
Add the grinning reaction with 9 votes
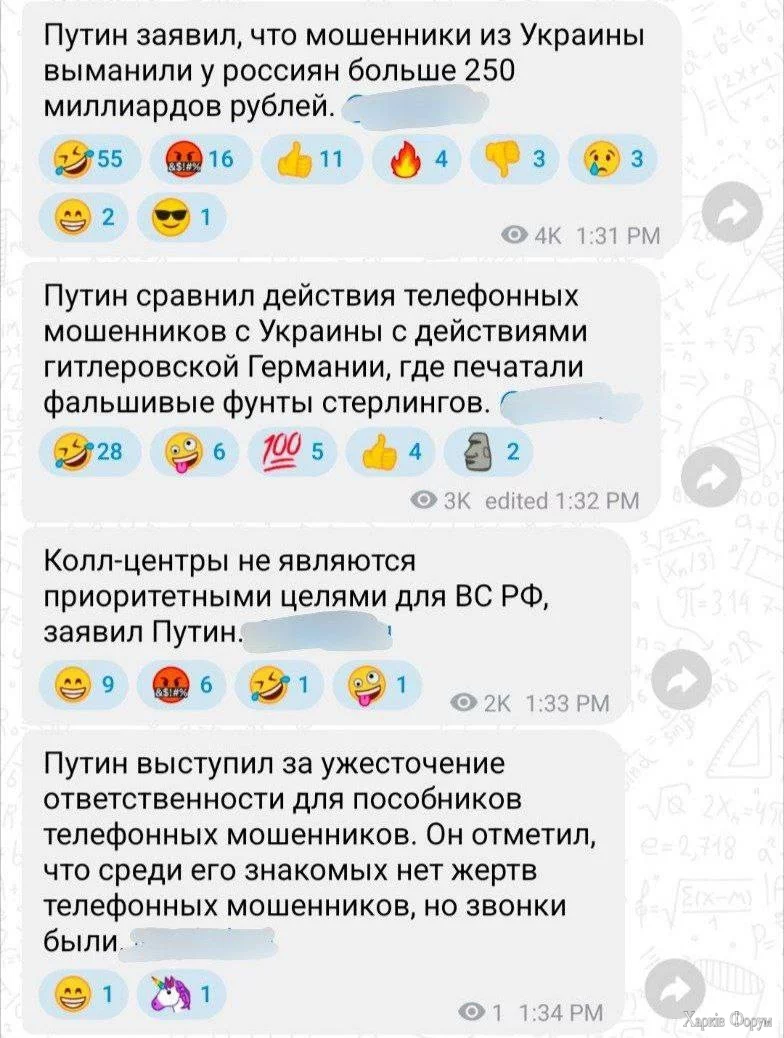tap(83, 684)
